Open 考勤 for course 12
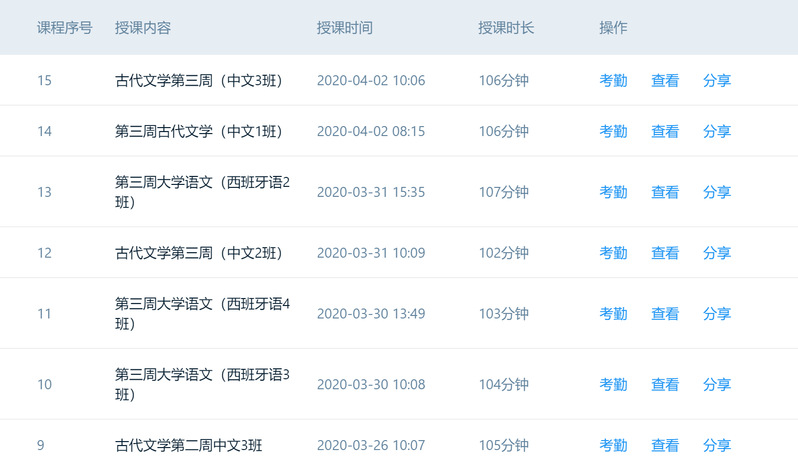798x468 pixels. click(613, 253)
